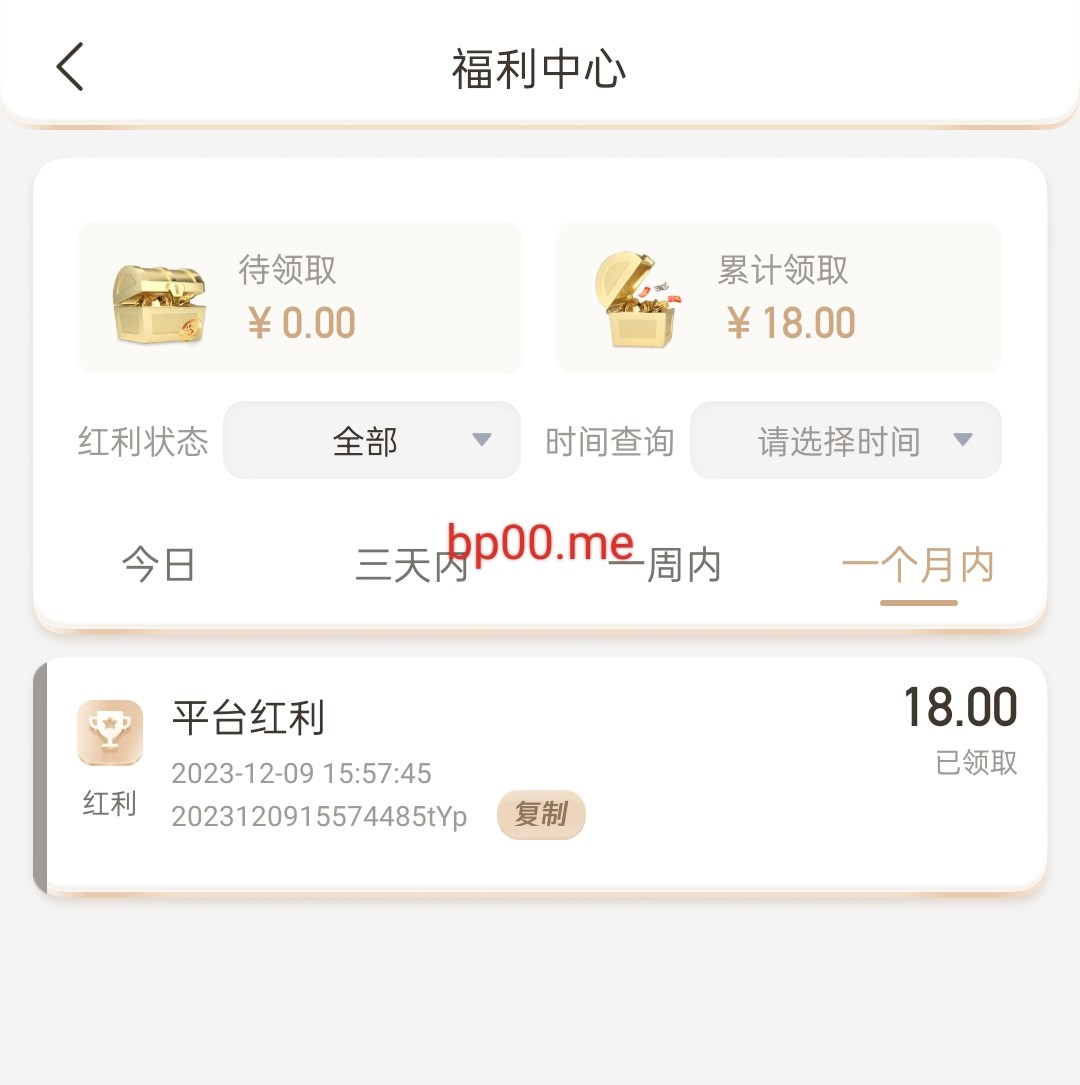The image size is (1080, 1085).
Task: Go back from 福利中心 page
Action: (70, 68)
